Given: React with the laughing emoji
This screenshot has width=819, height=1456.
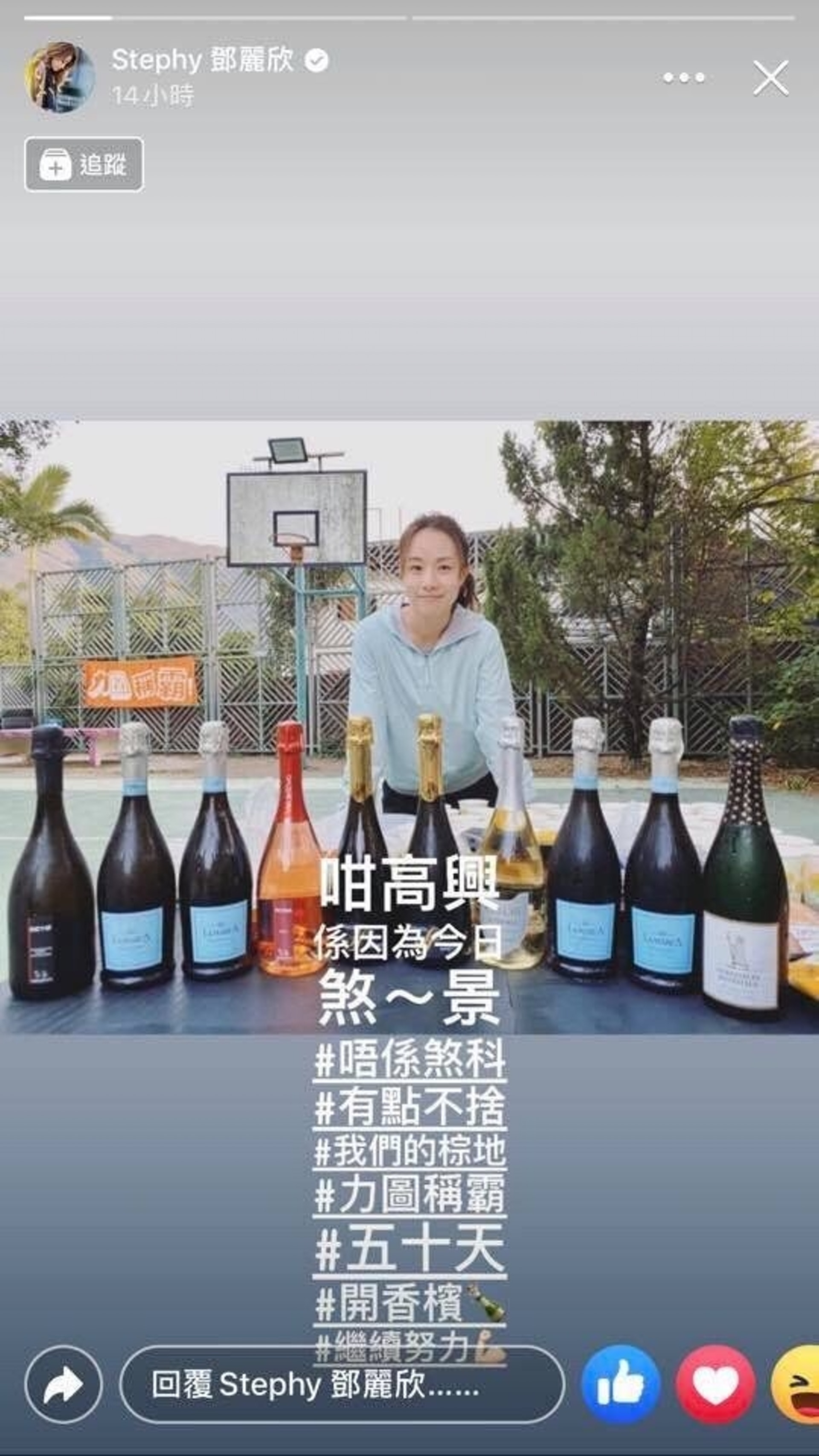Looking at the screenshot, I should click(797, 1384).
